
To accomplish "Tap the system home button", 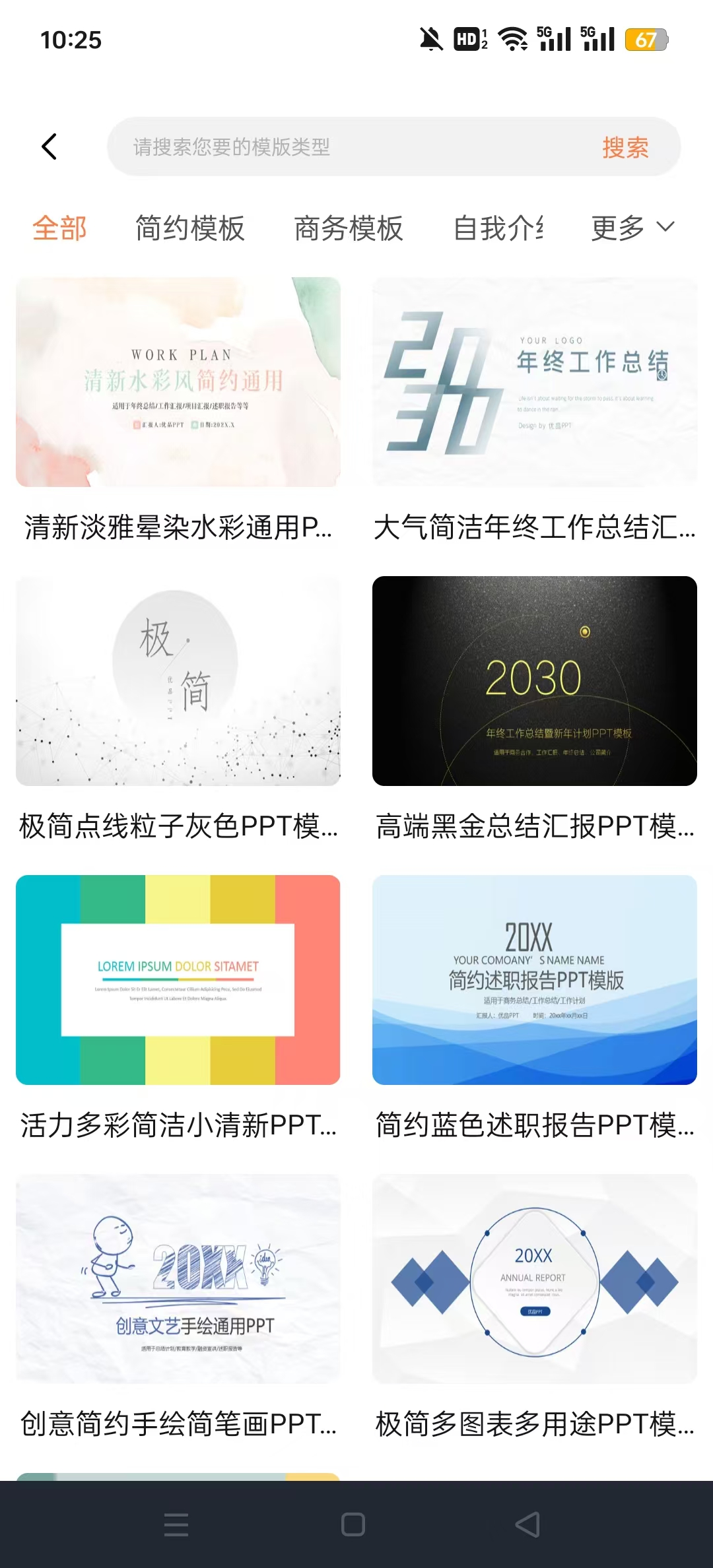I will pos(353,1524).
